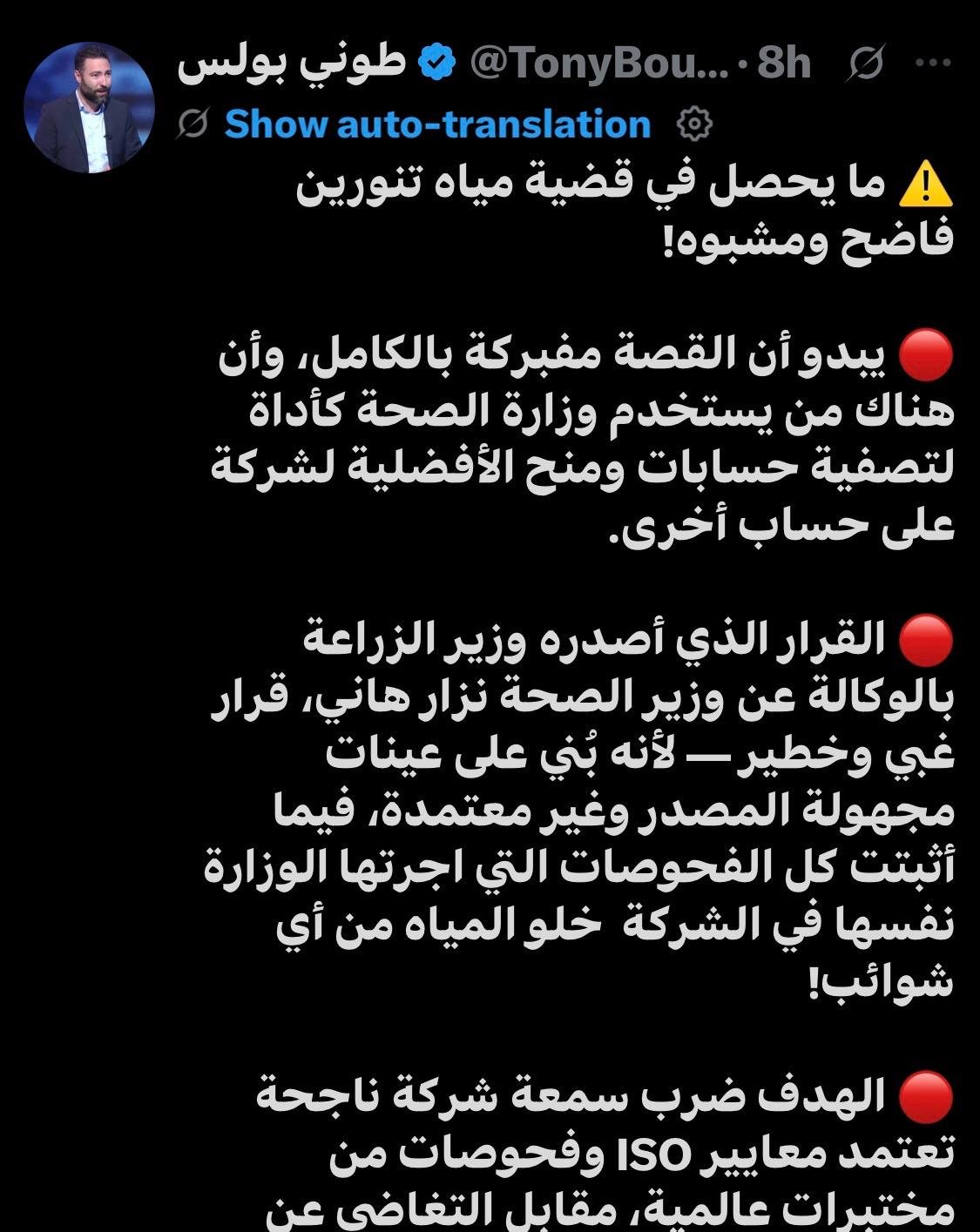The image size is (980, 1232).
Task: Open the post's three-dot overflow menu
Action: [x=940, y=64]
